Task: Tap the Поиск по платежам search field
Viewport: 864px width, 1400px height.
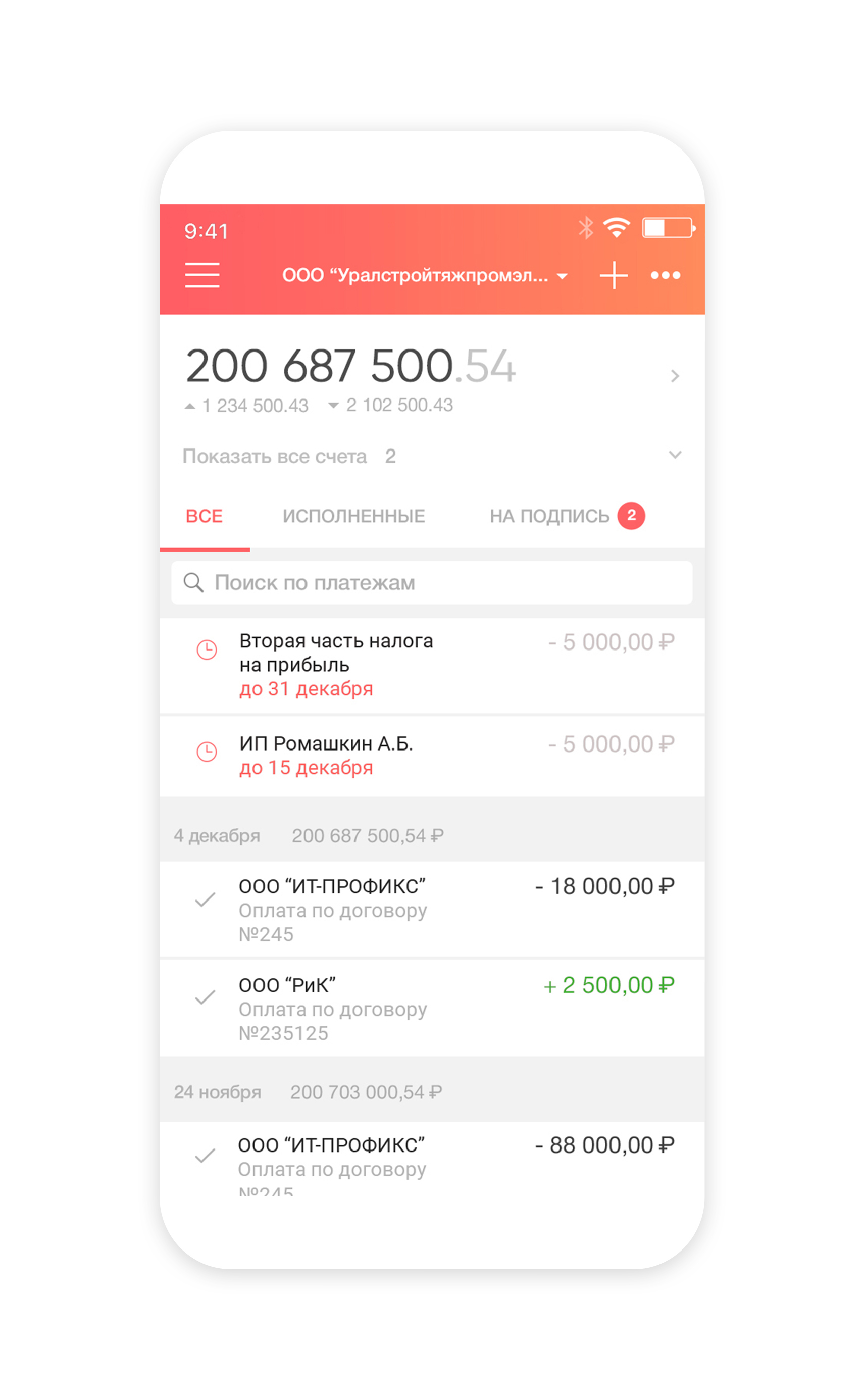Action: pyautogui.click(x=431, y=582)
